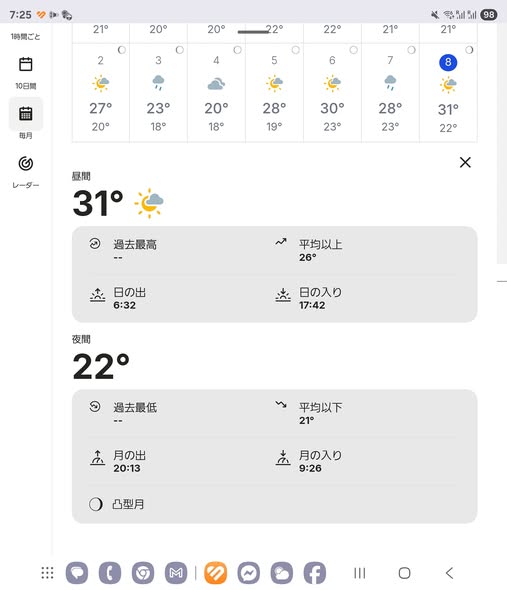Screen dimensions: 507x590
Task: Open Messenger from the taskbar
Action: click(x=249, y=573)
